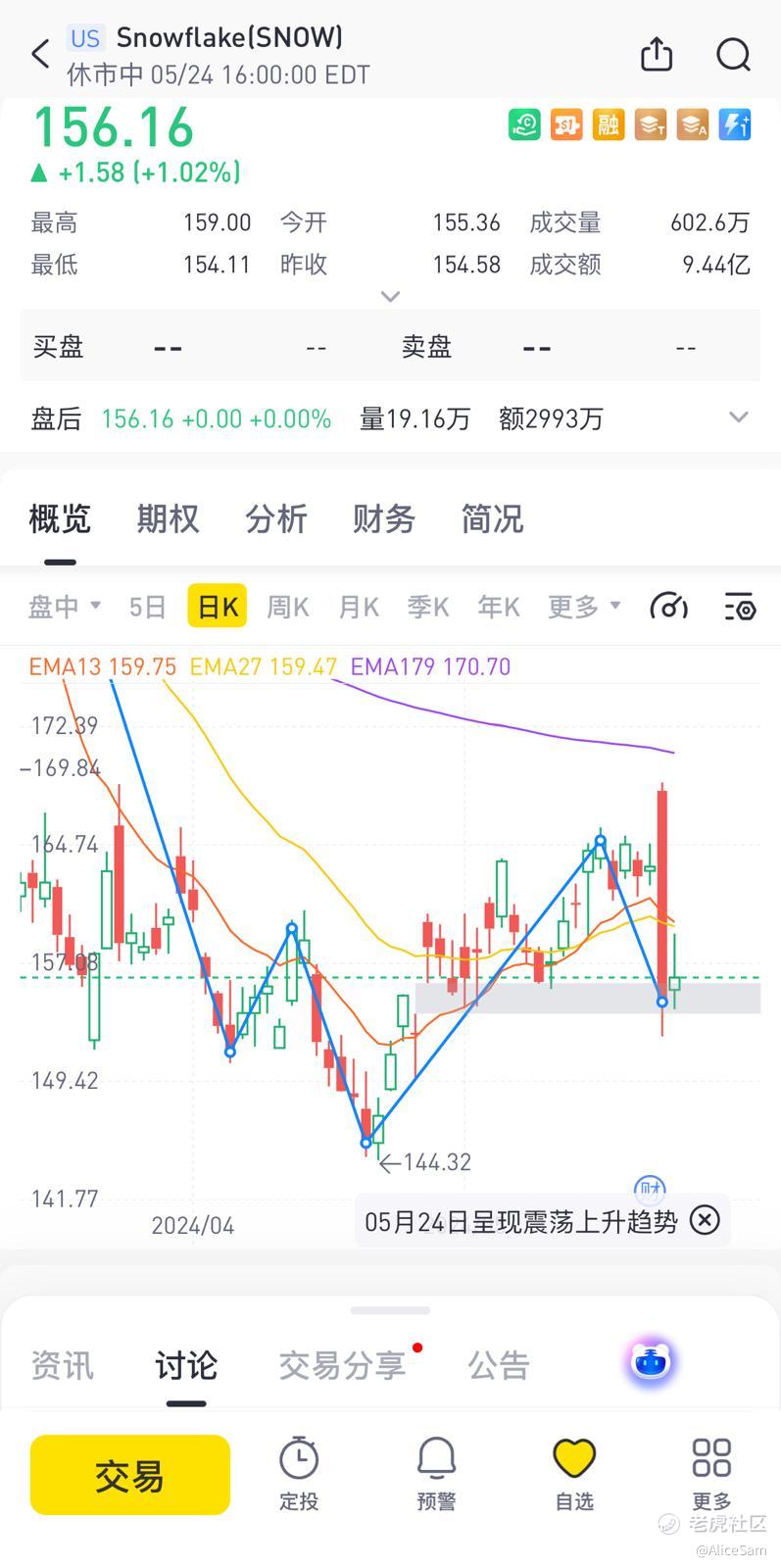The height and width of the screenshot is (1568, 781).
Task: Open the search icon
Action: 733,54
